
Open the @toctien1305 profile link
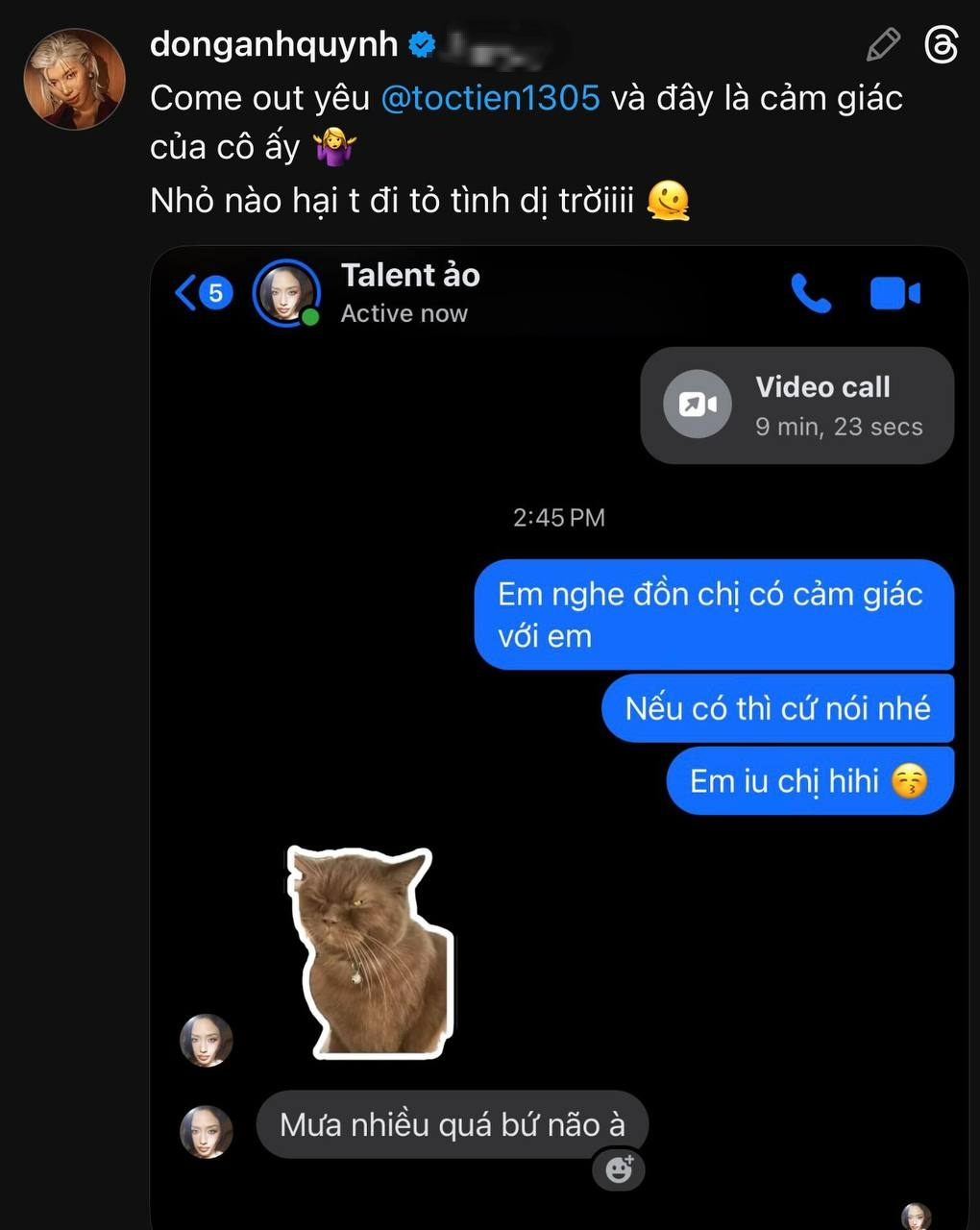point(492,98)
